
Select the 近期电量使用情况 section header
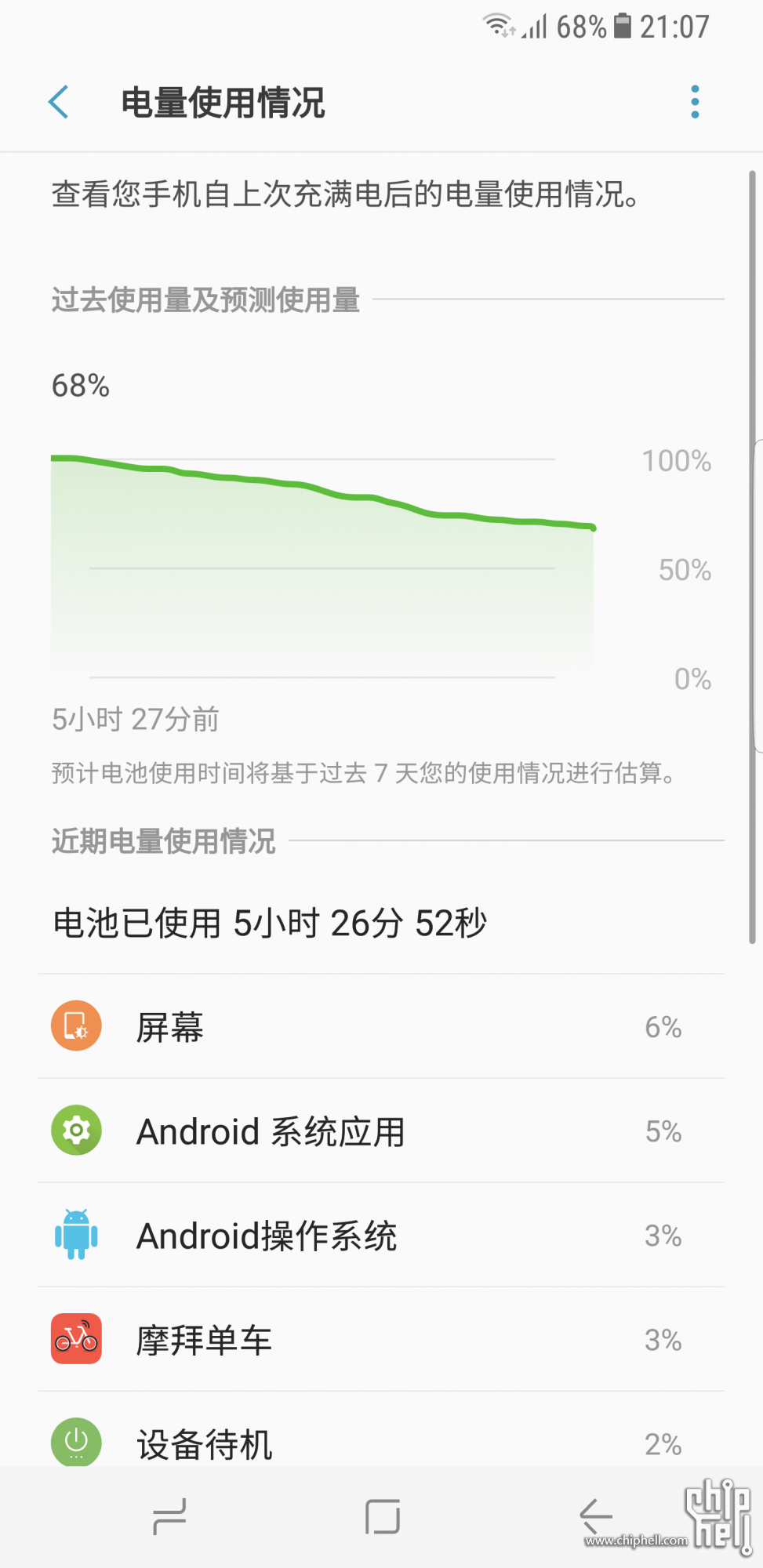(x=163, y=840)
